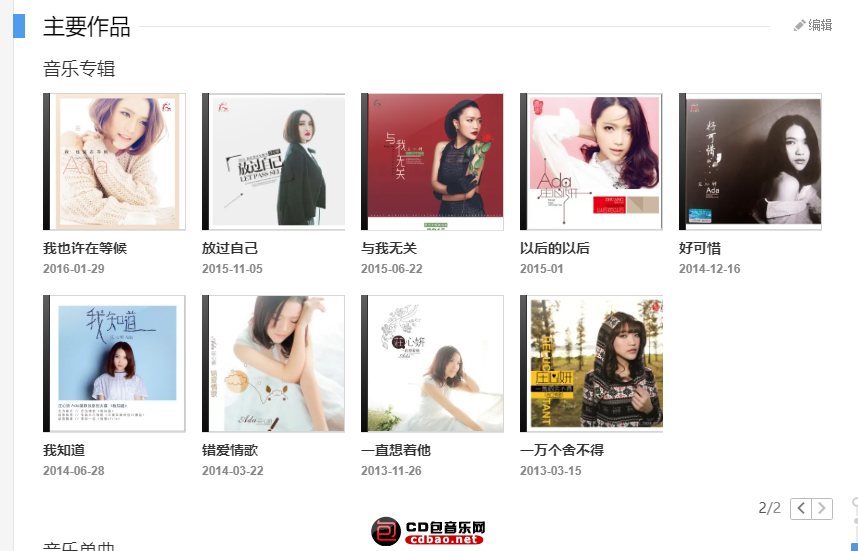Open album 我知道

tap(114, 364)
